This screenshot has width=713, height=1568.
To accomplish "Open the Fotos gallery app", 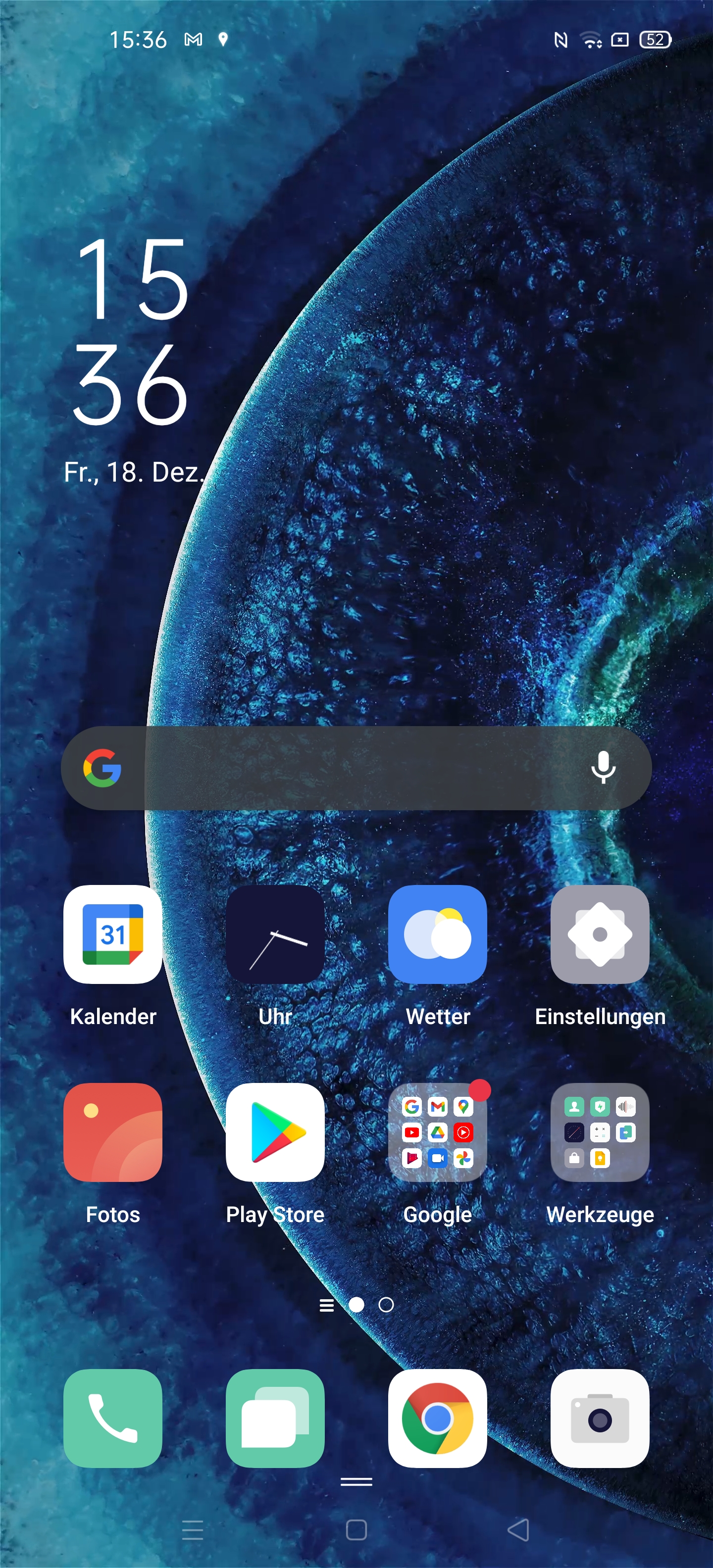I will [x=112, y=1132].
